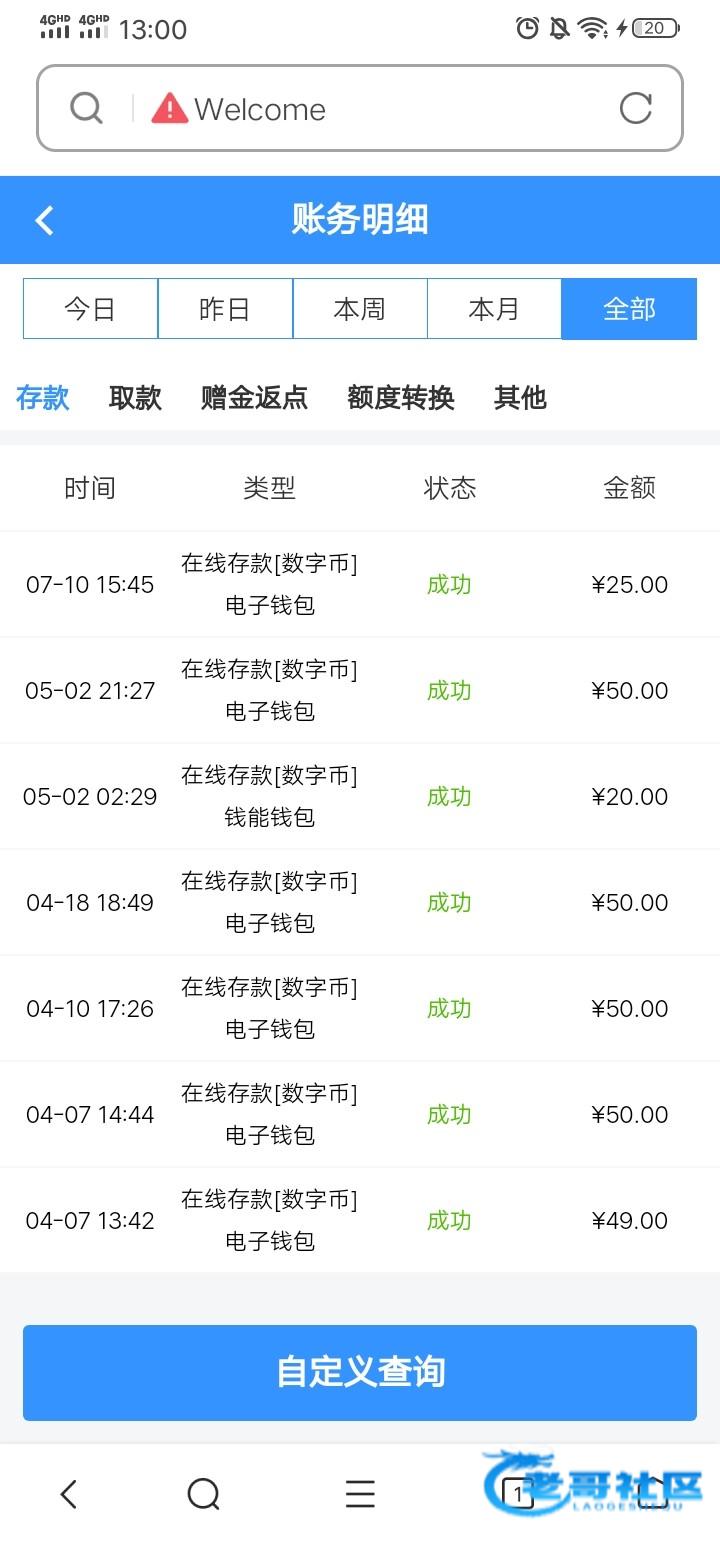The image size is (720, 1544).
Task: Reload the page with refresh icon
Action: tap(636, 108)
